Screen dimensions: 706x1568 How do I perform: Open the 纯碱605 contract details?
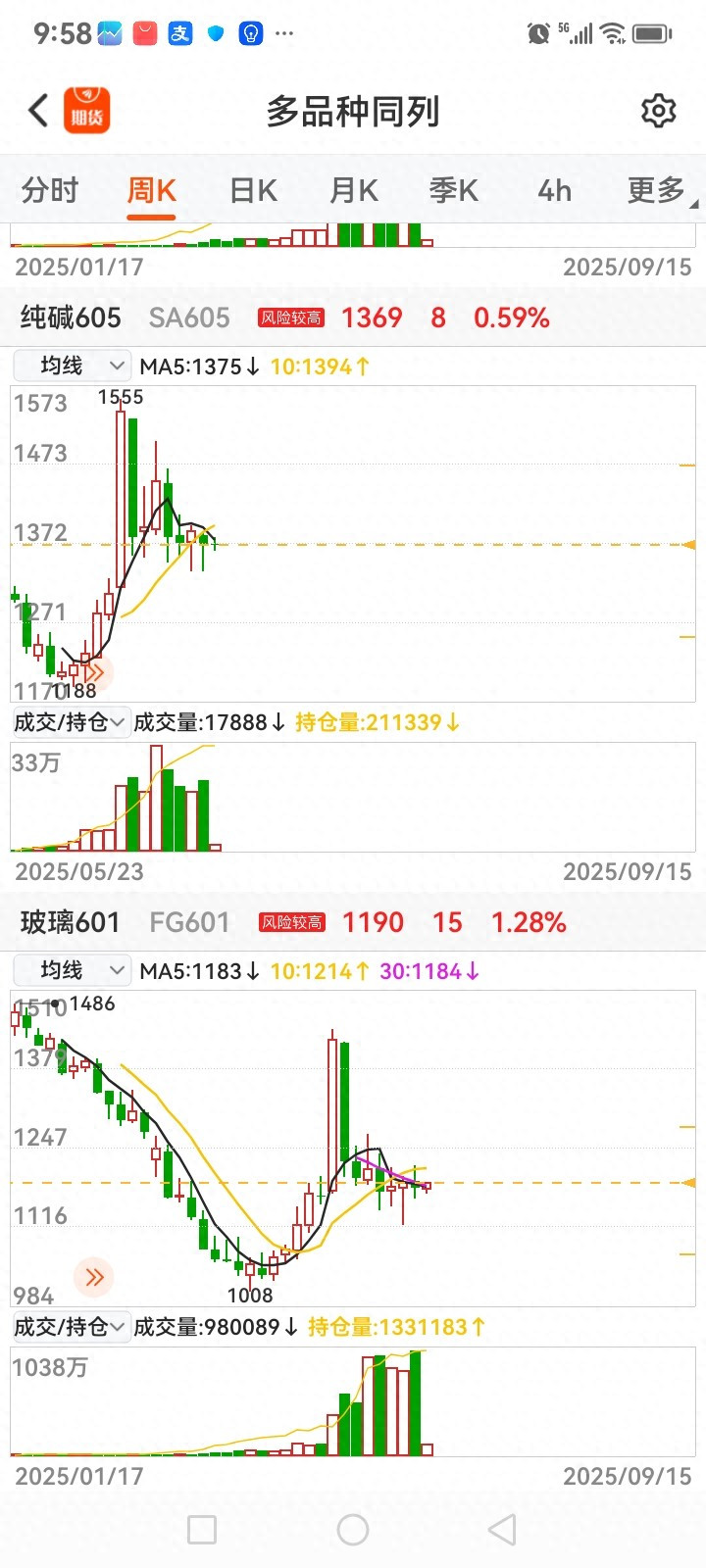click(71, 318)
